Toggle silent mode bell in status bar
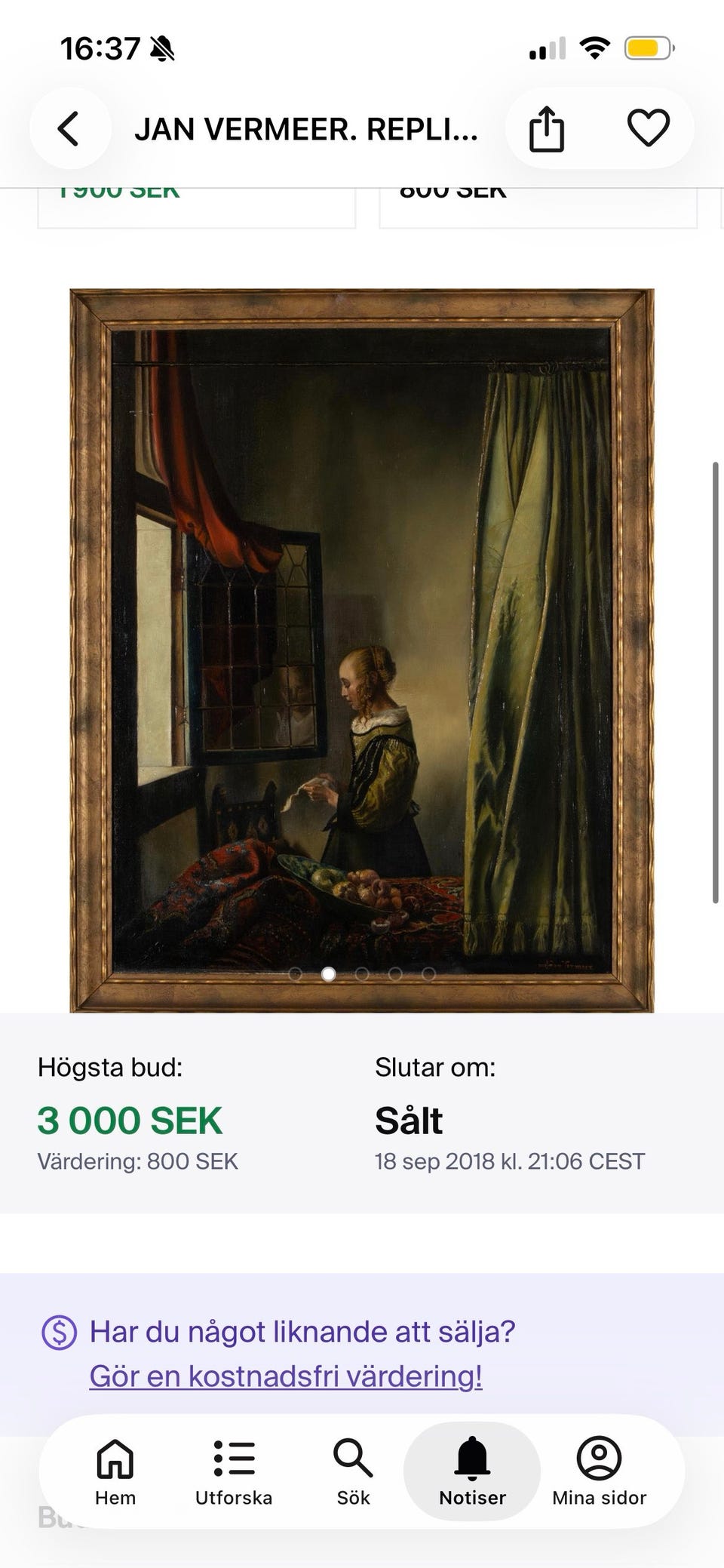Image resolution: width=724 pixels, height=1568 pixels. [x=161, y=48]
